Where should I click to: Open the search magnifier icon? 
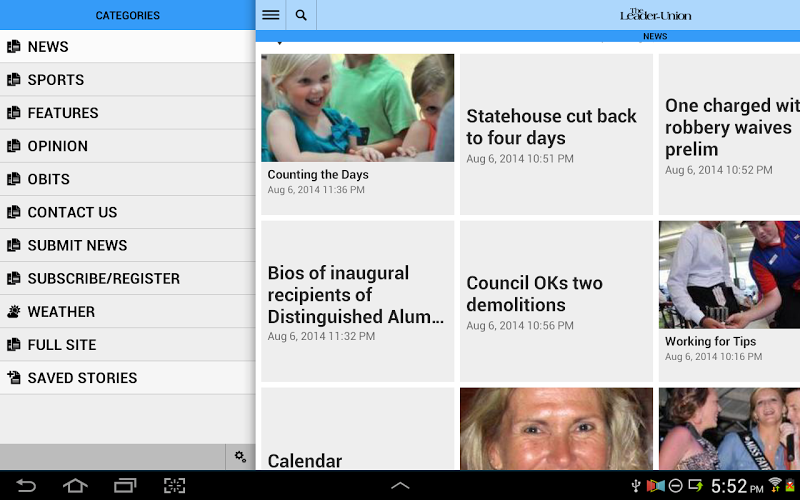(301, 15)
